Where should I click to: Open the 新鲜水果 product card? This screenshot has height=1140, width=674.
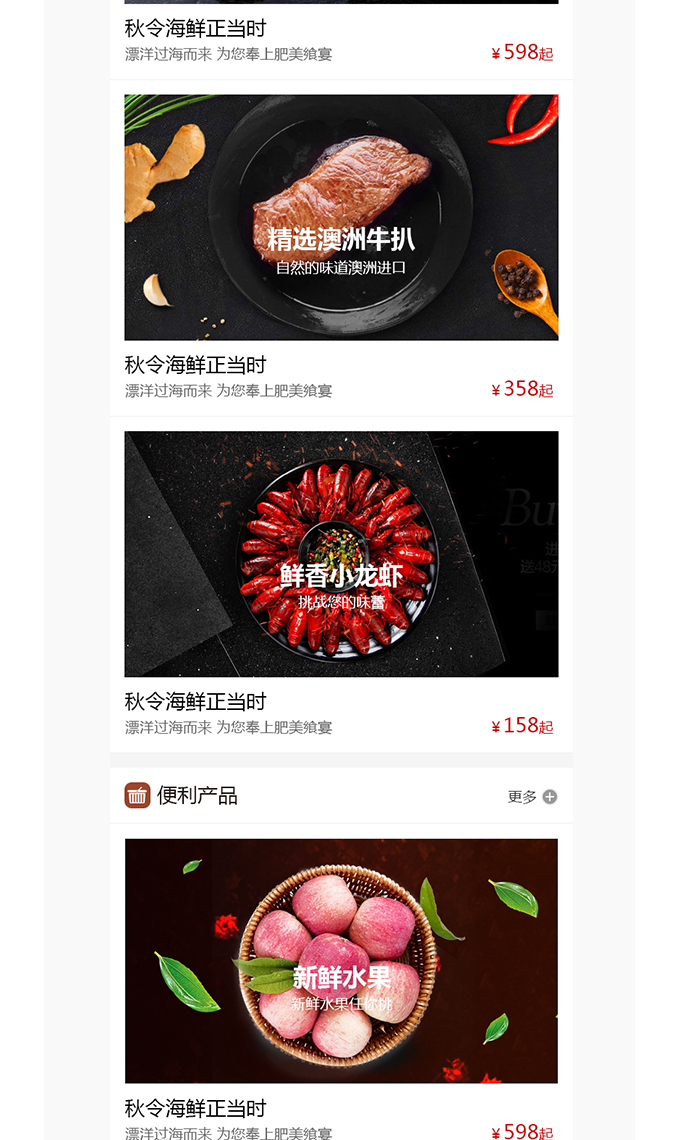tap(341, 960)
